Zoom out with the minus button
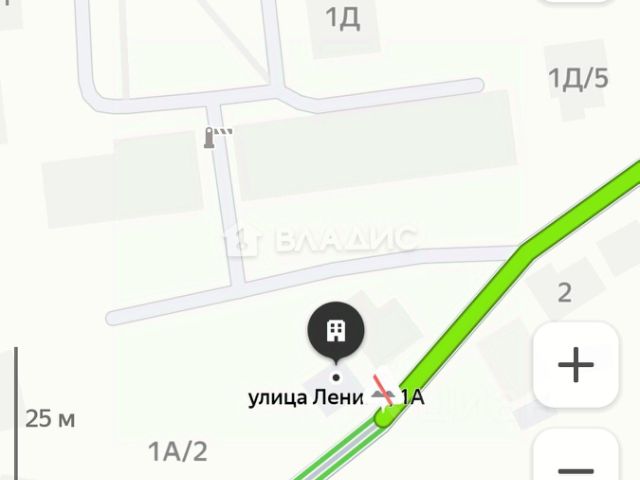Image resolution: width=640 pixels, height=480 pixels. tap(576, 455)
